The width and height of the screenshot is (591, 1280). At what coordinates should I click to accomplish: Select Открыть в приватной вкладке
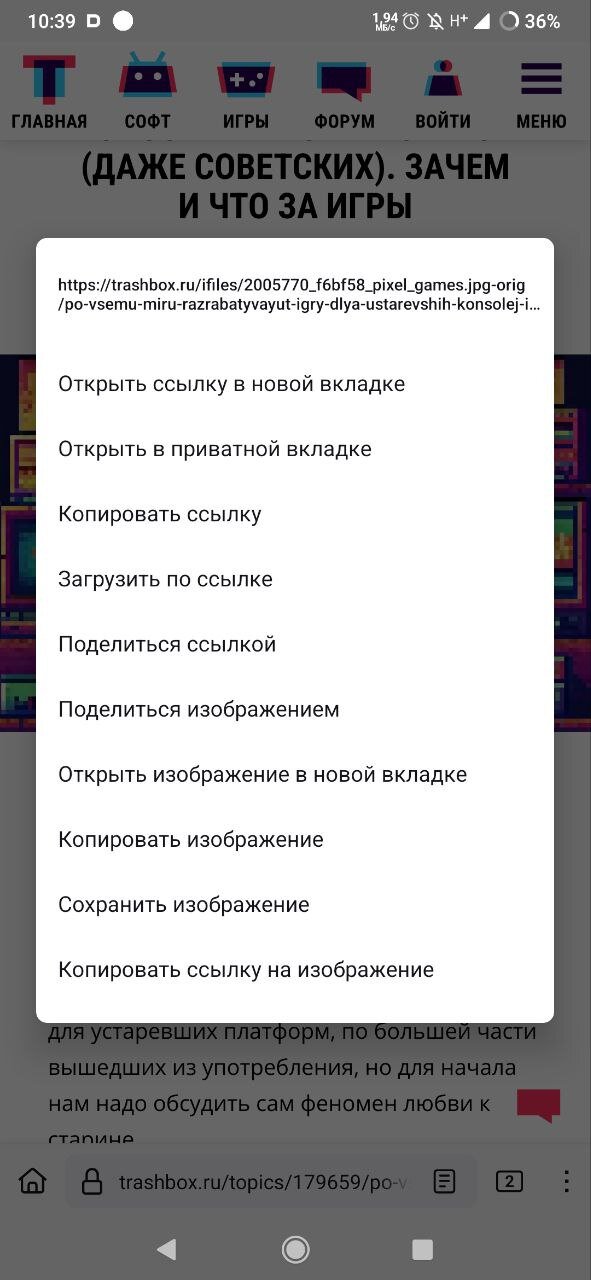coord(295,449)
